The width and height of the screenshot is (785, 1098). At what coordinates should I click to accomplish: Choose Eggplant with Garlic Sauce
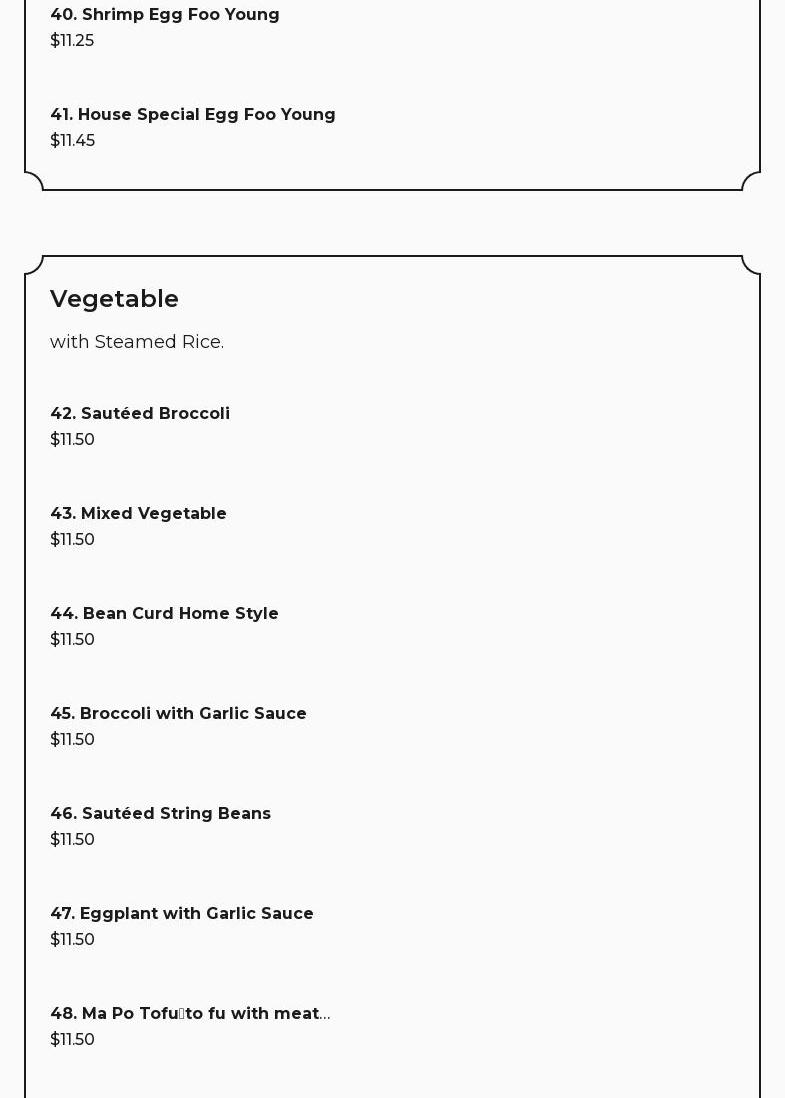click(182, 914)
